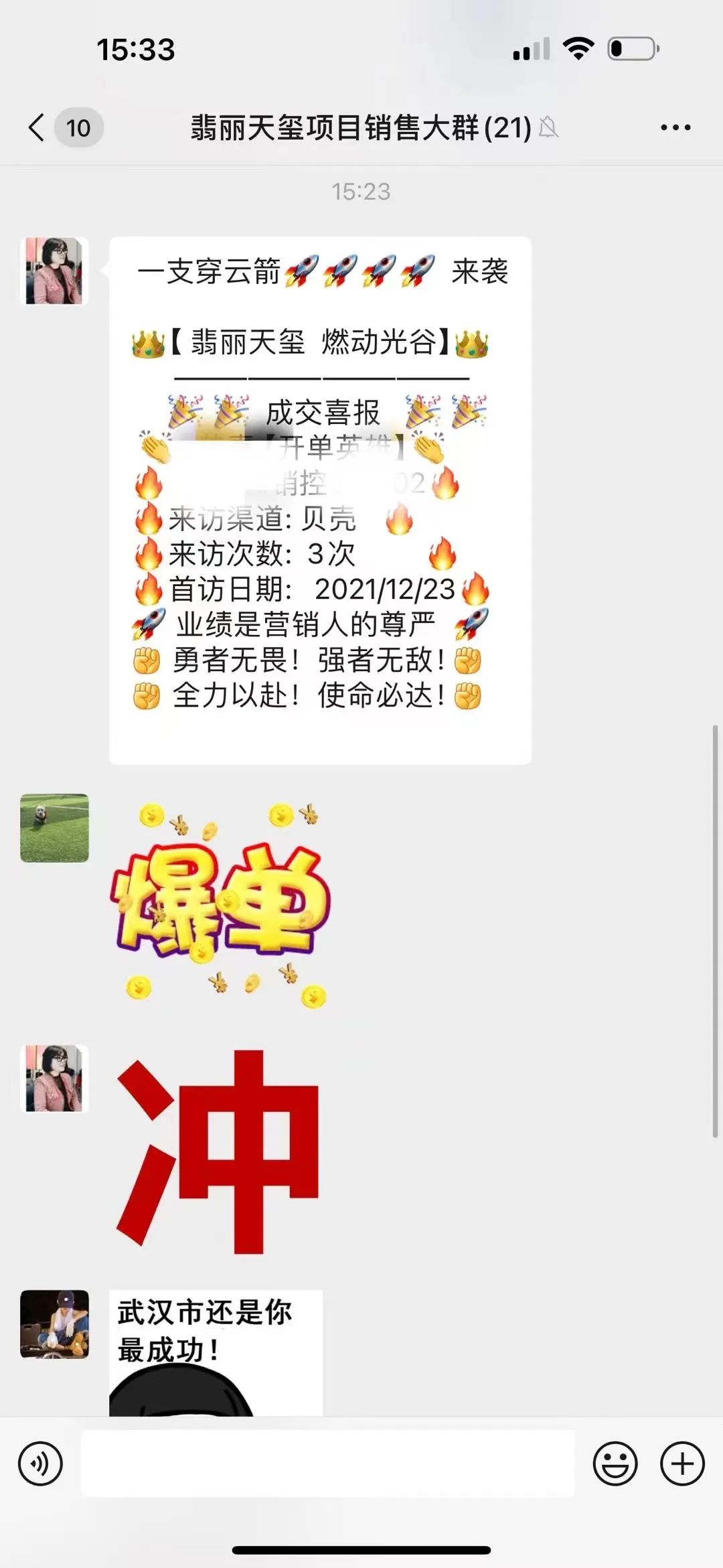
Task: Open the avatar next to the 武汉市 meme
Action: coord(54,1324)
